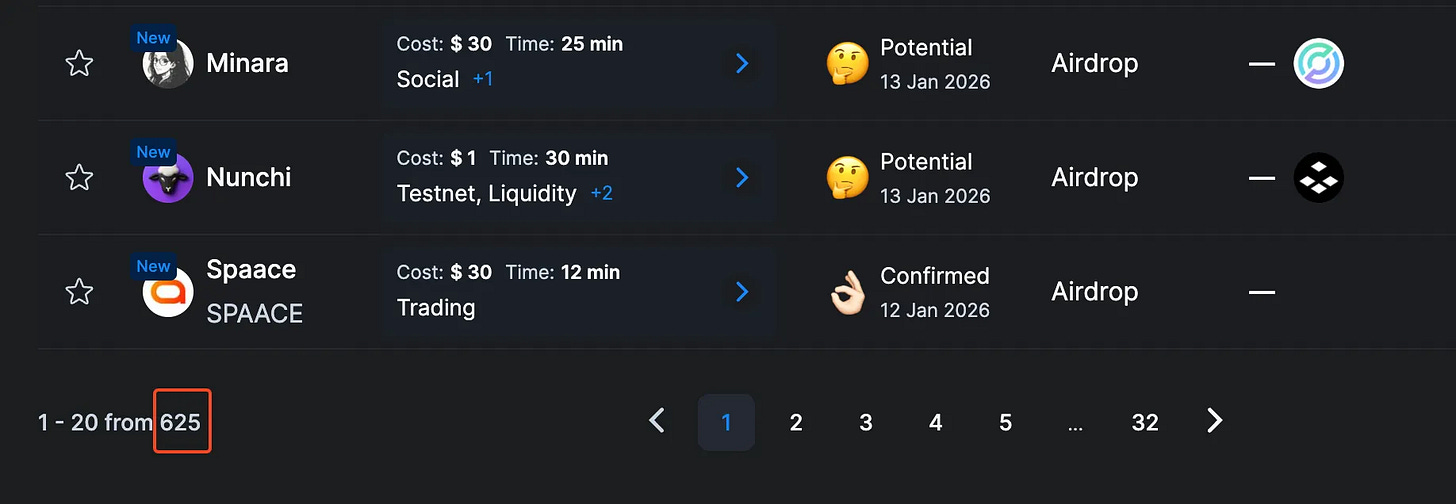1456x504 pixels.
Task: Go to the next page arrow
Action: pyautogui.click(x=1215, y=421)
